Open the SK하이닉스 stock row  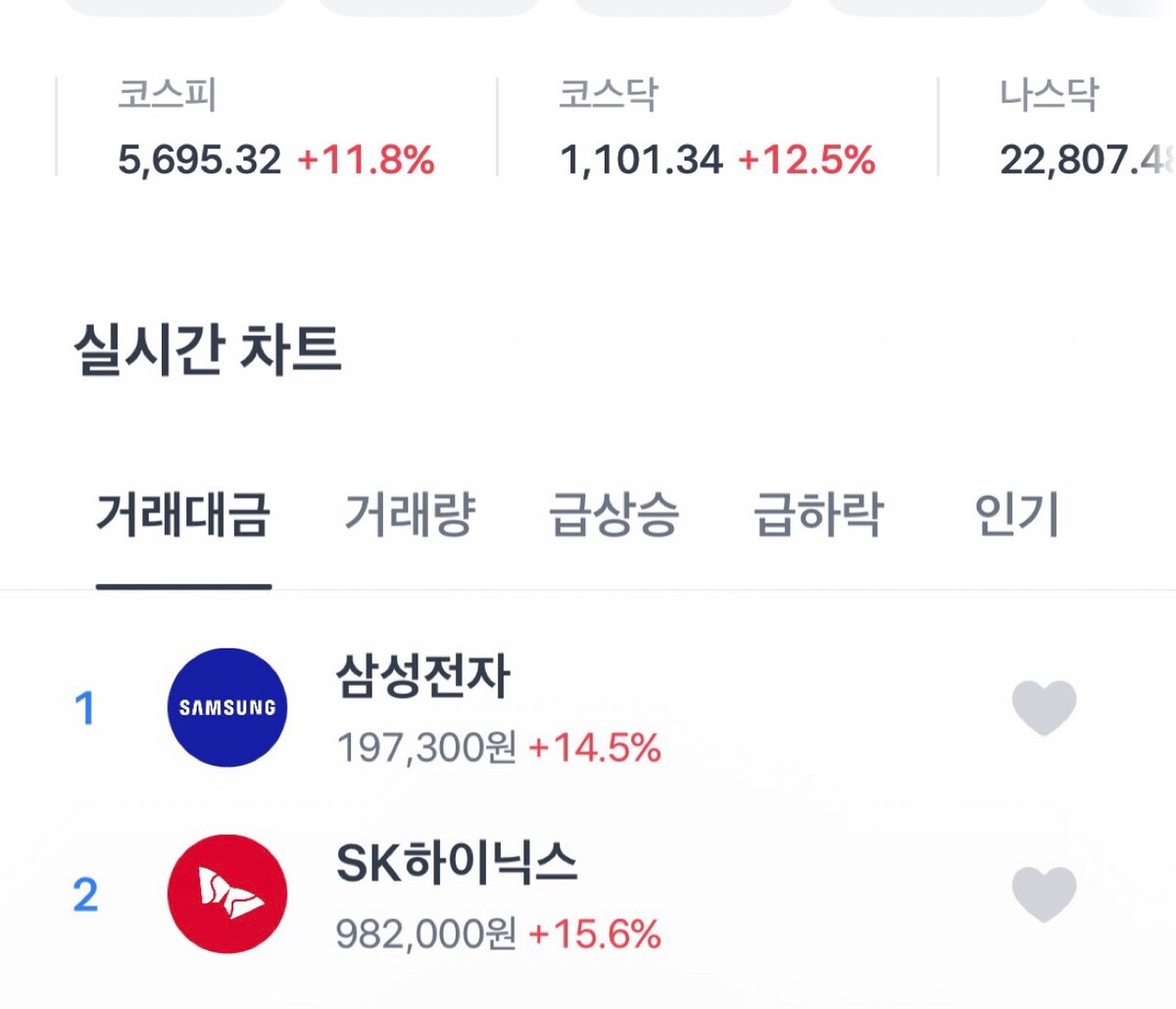click(498, 894)
